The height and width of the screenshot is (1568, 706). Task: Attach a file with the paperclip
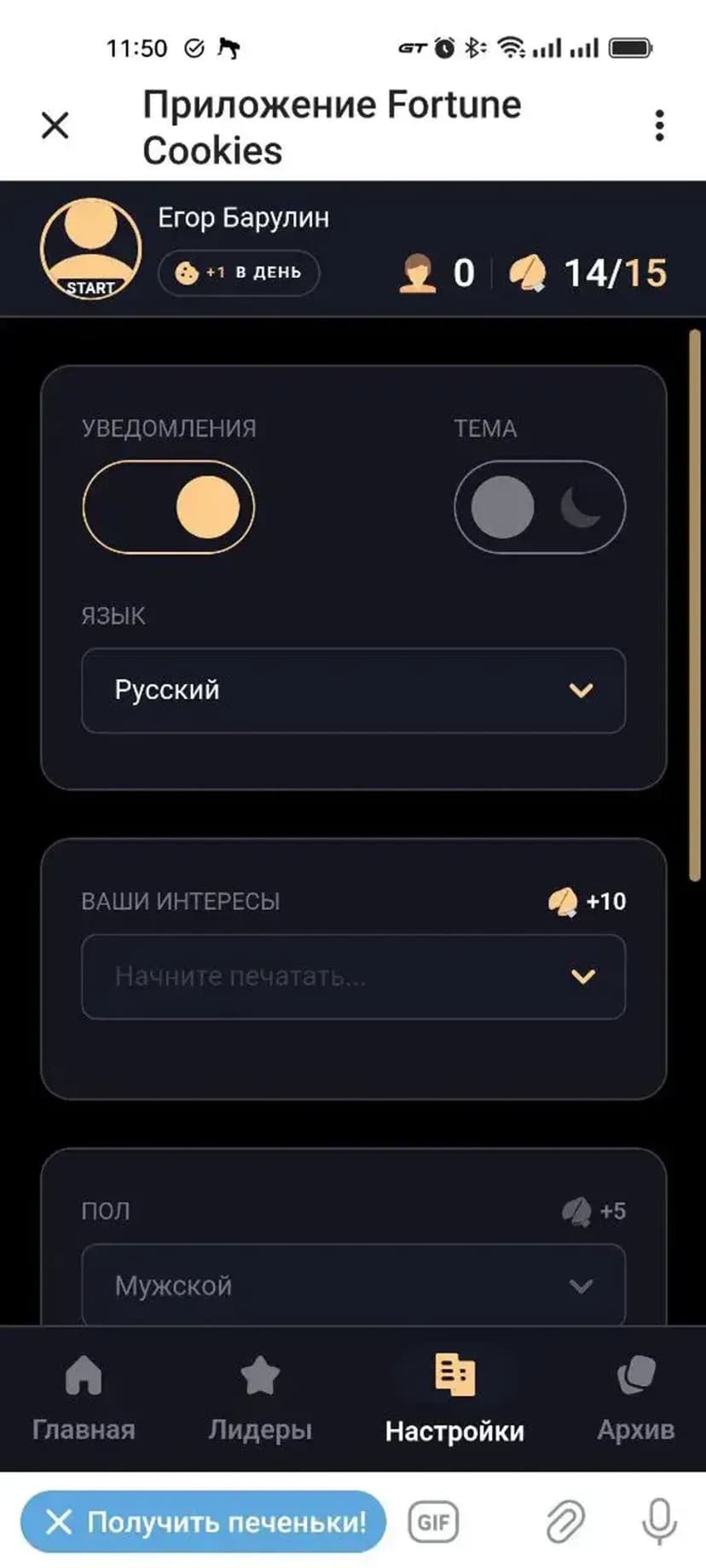click(x=564, y=1522)
